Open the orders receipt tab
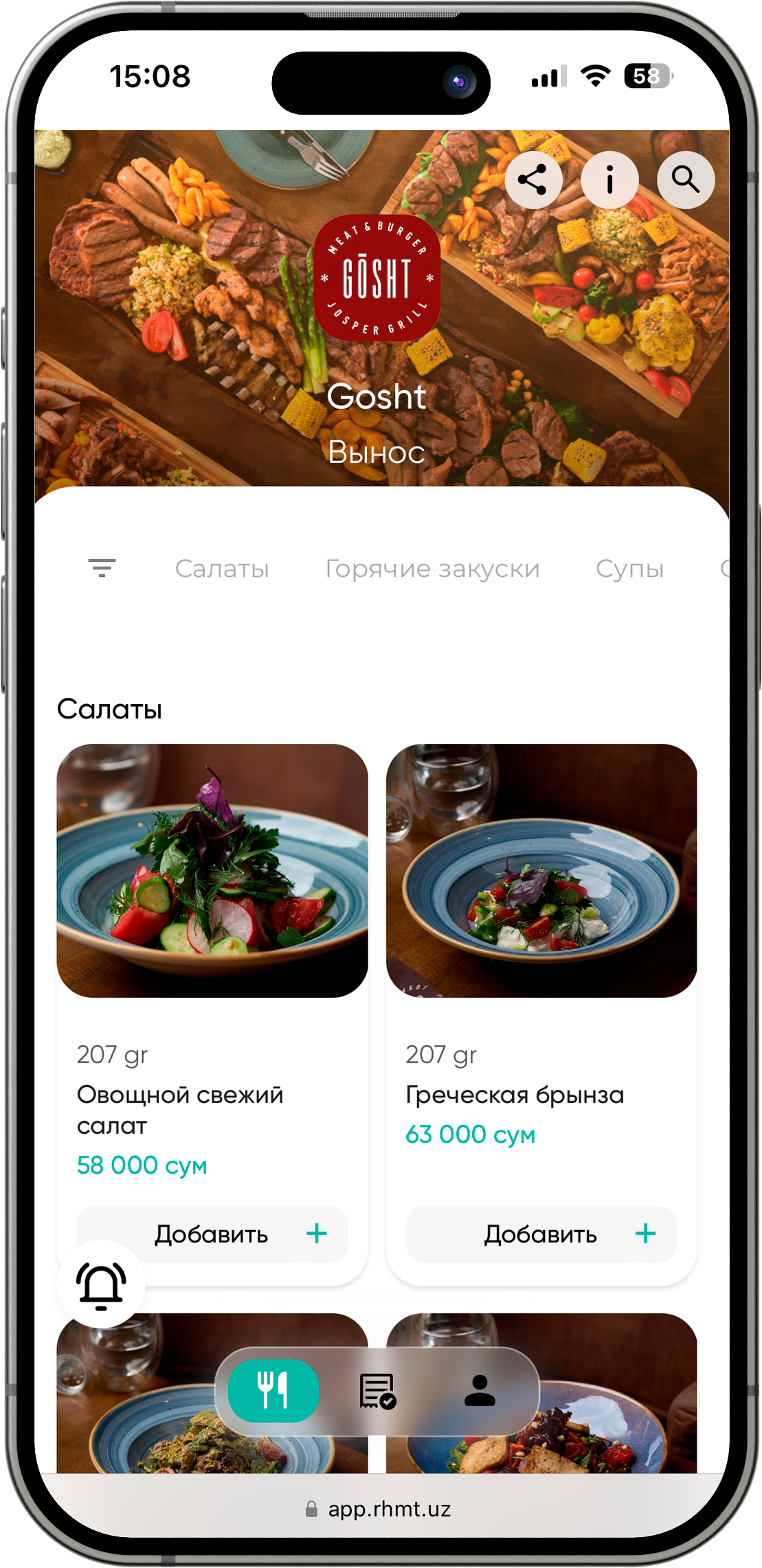762x1568 pixels. tap(377, 1391)
